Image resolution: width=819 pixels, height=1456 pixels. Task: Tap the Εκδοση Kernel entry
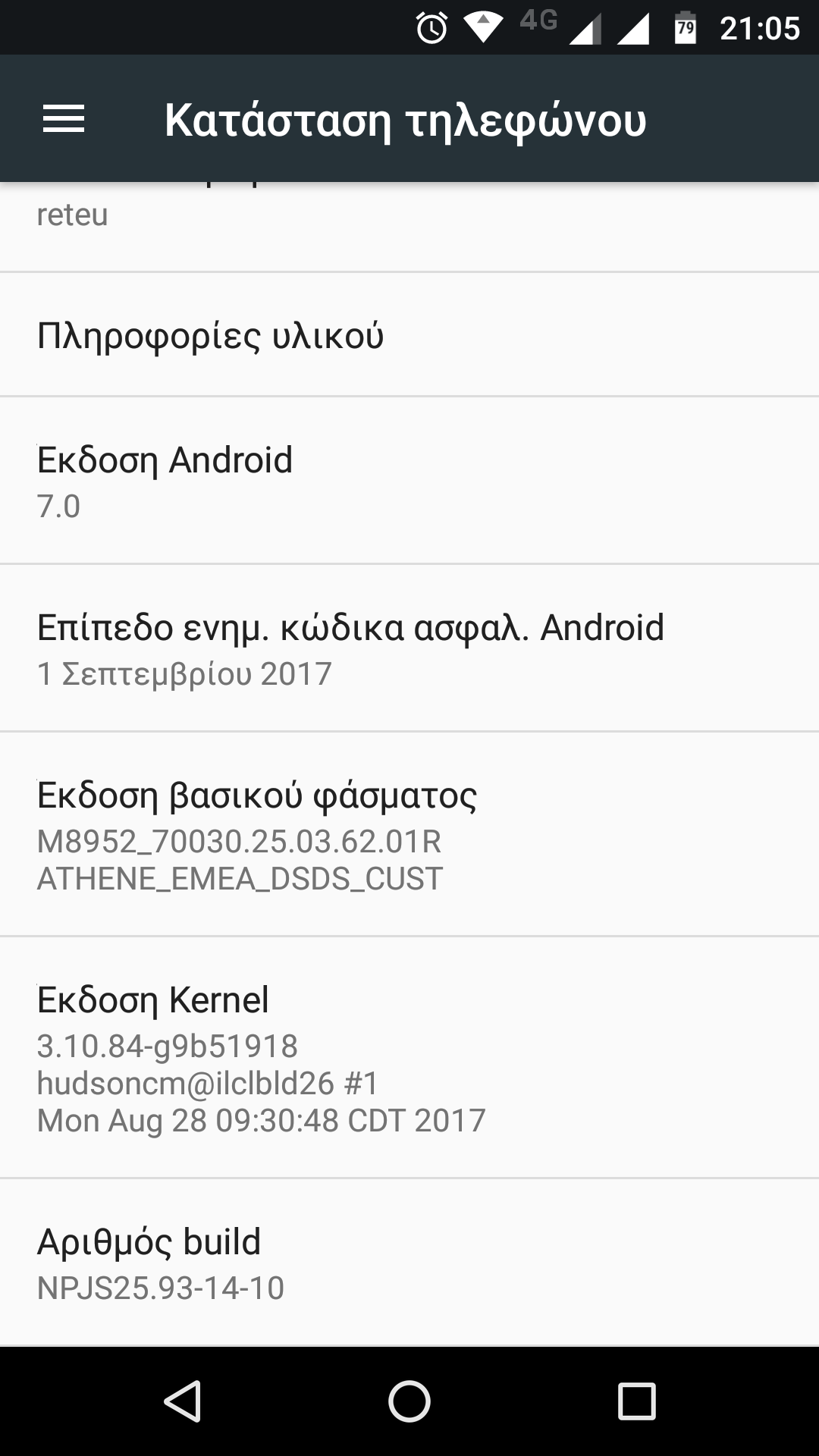(x=409, y=1057)
